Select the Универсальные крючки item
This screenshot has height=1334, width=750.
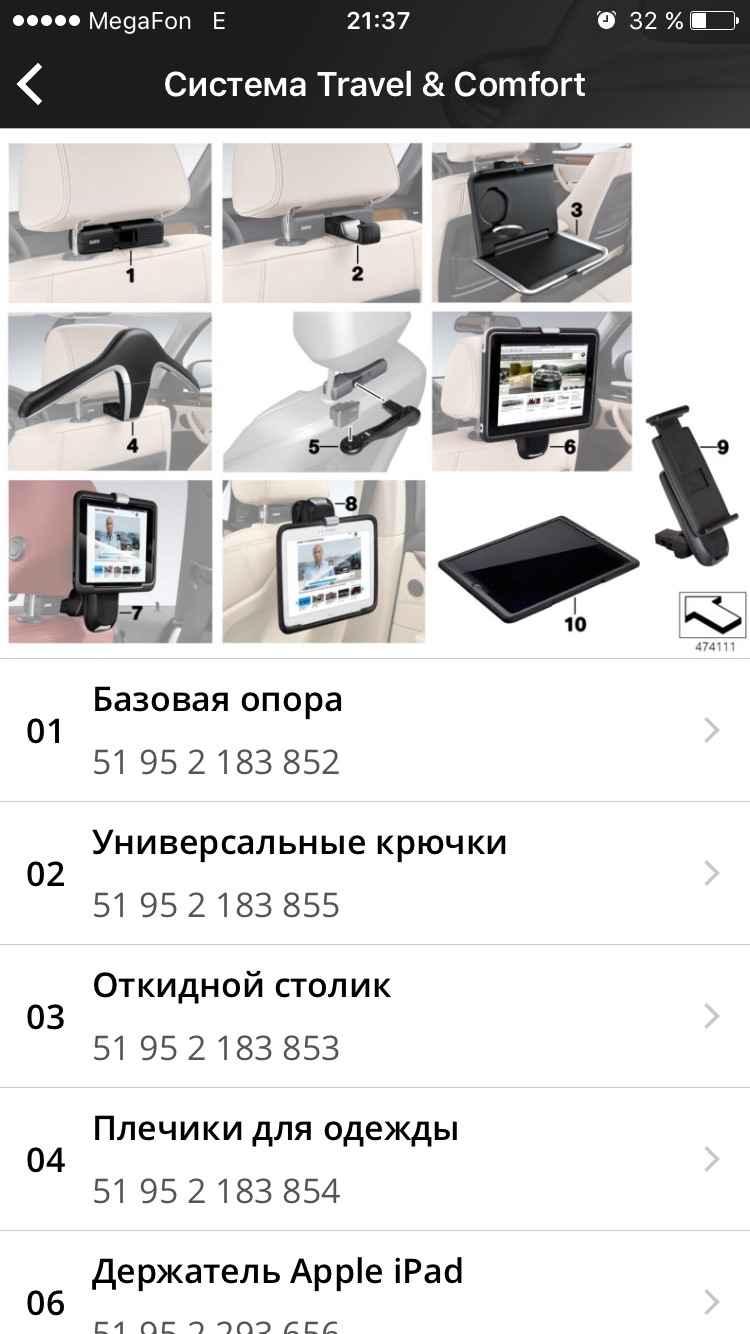(375, 873)
